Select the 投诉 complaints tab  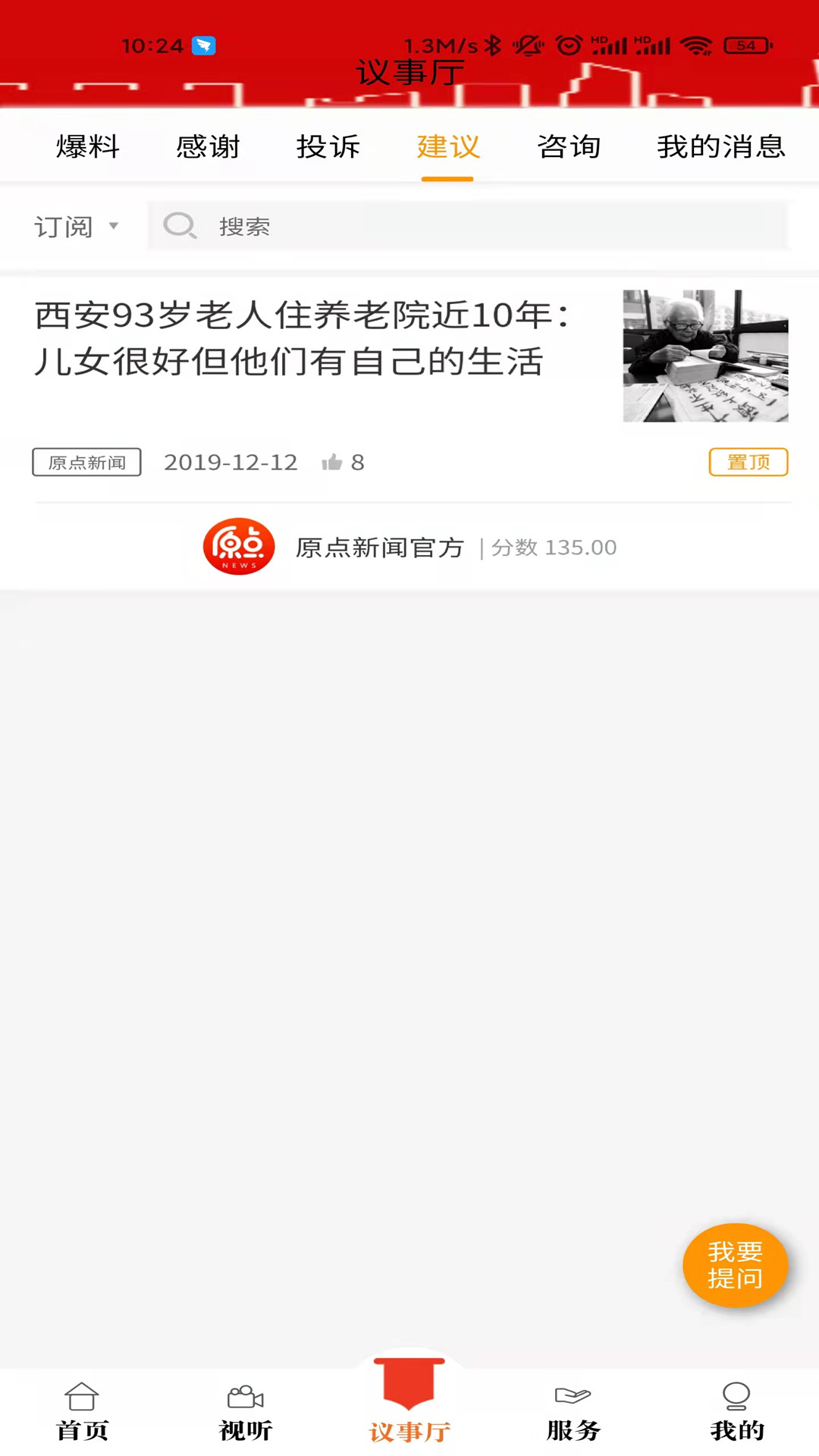(x=328, y=147)
